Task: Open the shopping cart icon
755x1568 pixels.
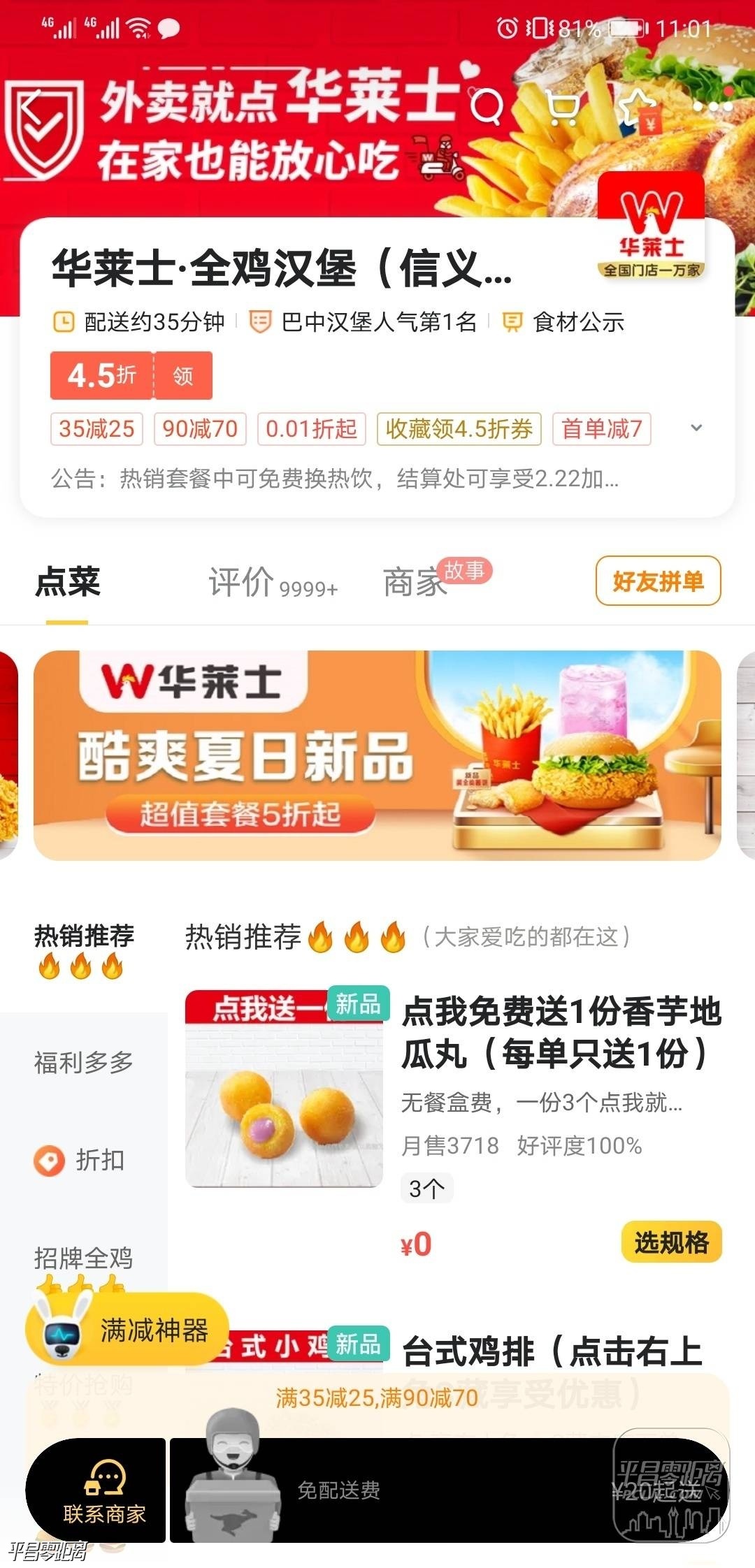Action: click(562, 107)
